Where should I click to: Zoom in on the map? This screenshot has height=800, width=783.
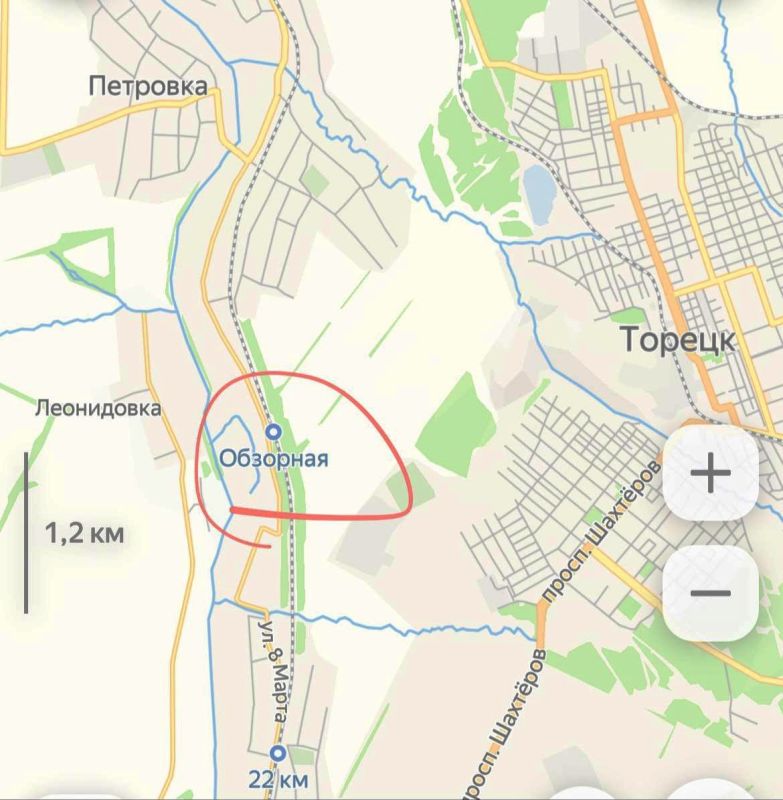coord(711,473)
